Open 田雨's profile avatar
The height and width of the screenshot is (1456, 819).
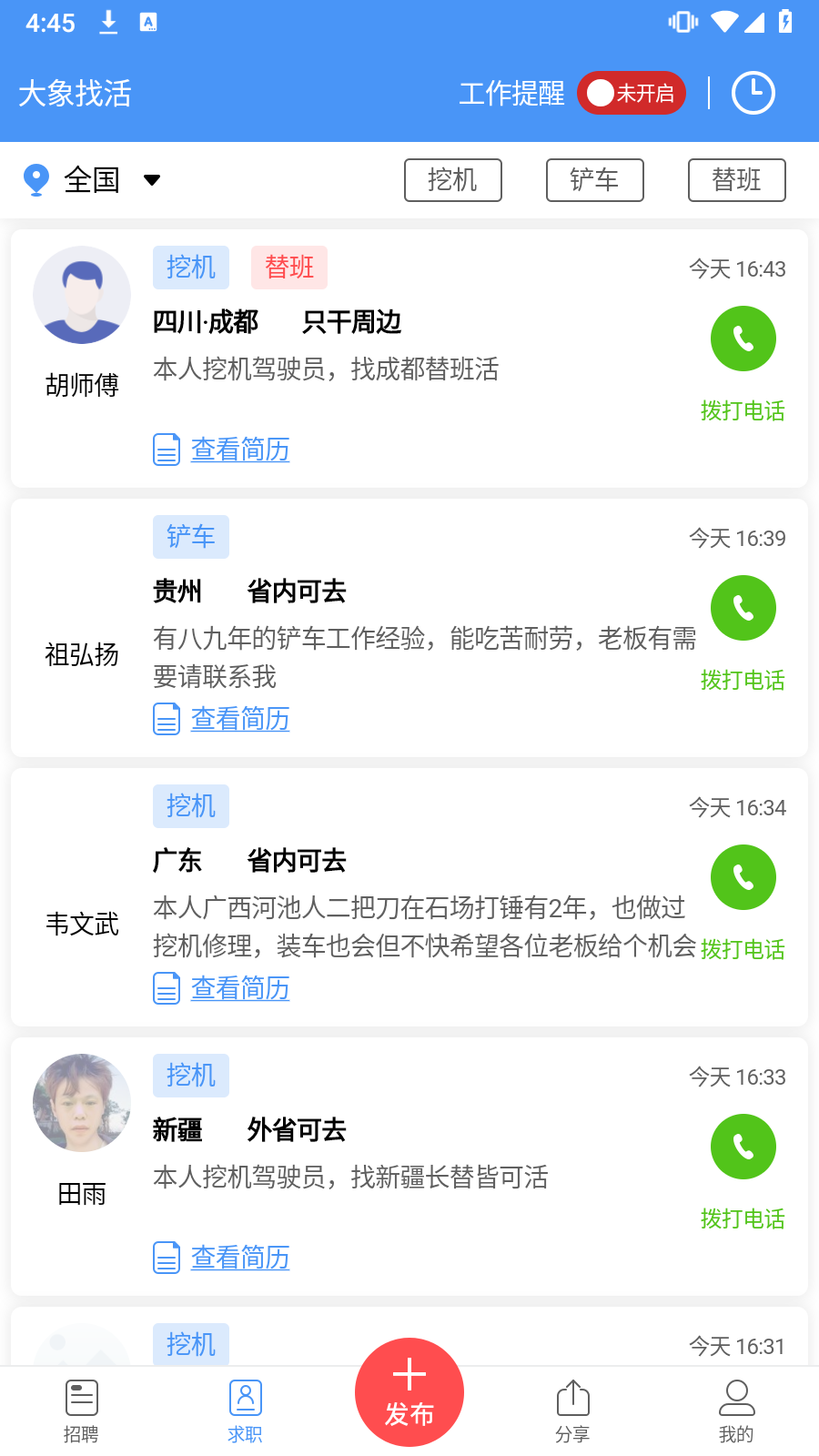pyautogui.click(x=82, y=1103)
